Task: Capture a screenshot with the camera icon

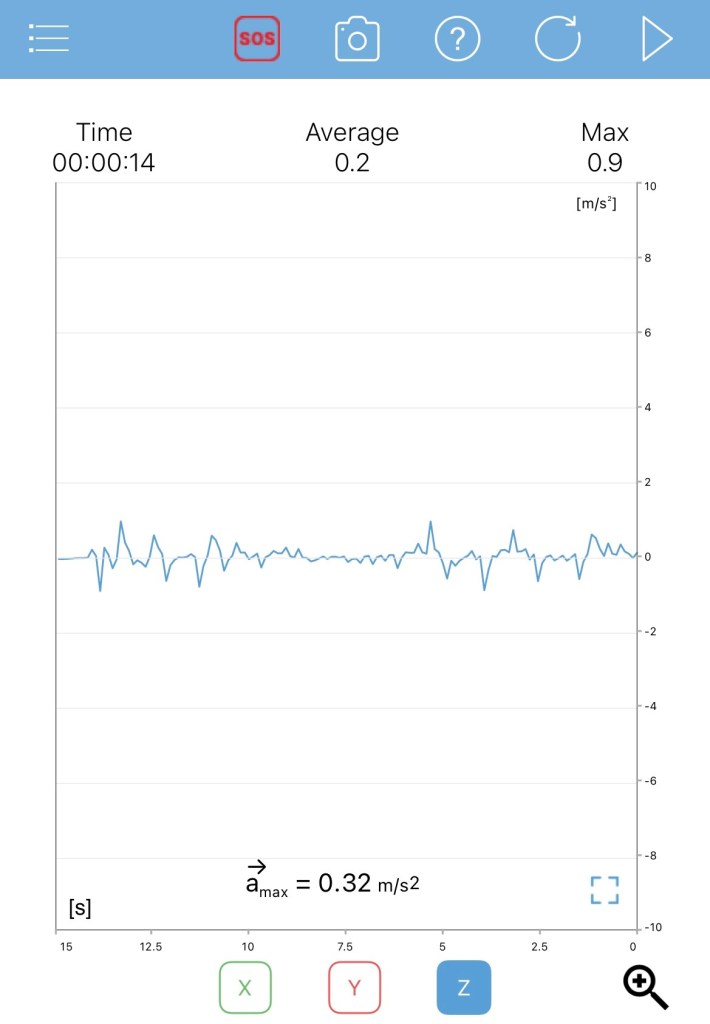Action: pos(357,39)
